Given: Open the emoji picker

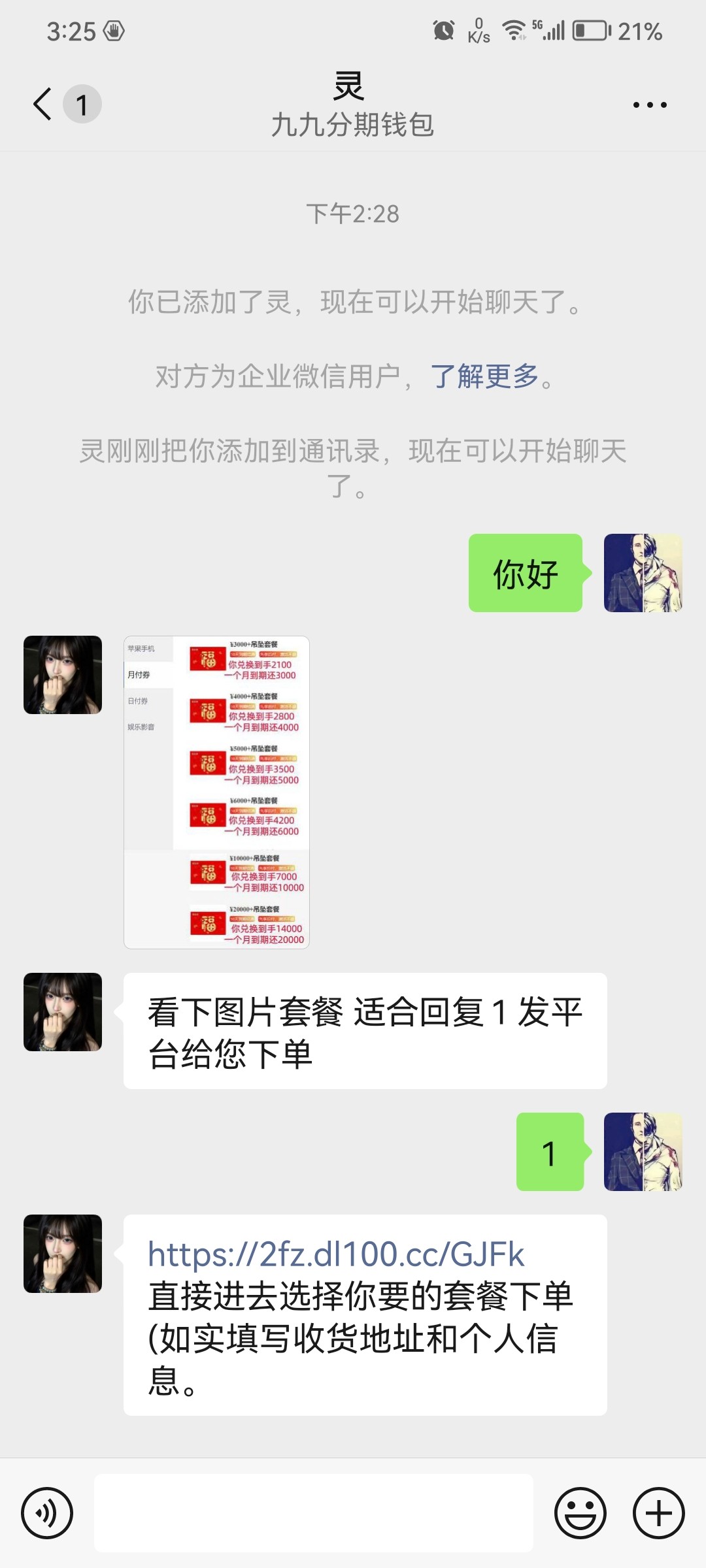Looking at the screenshot, I should pos(580,1512).
